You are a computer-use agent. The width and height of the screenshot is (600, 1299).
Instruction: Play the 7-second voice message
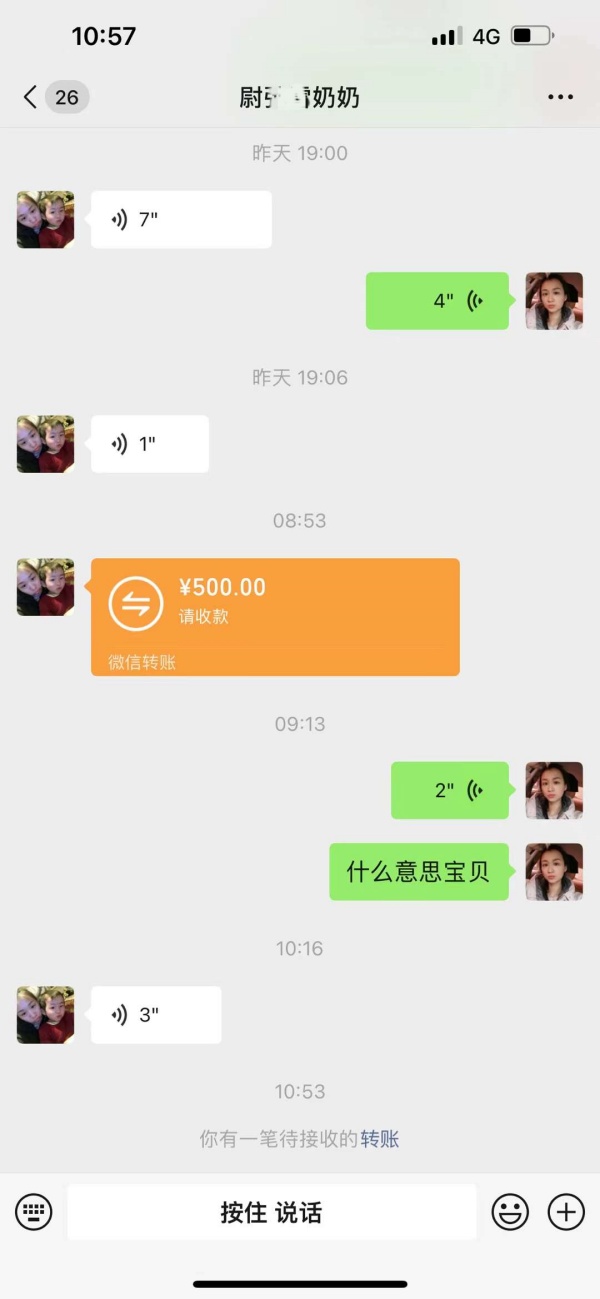180,220
